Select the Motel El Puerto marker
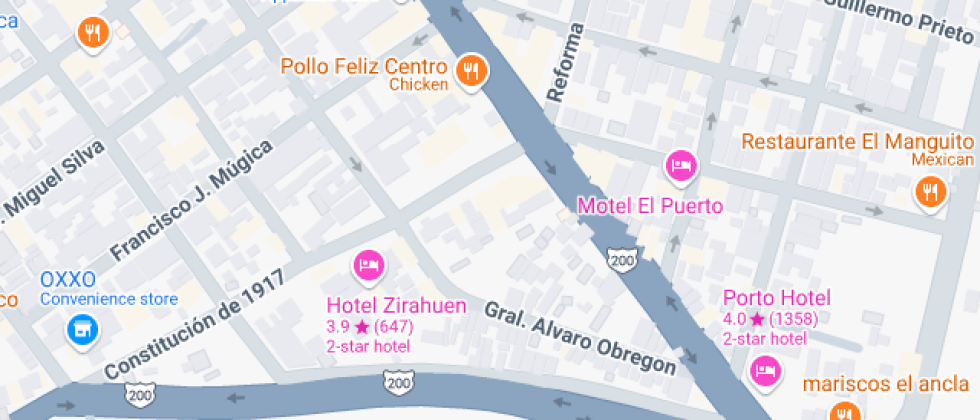 coord(681,164)
